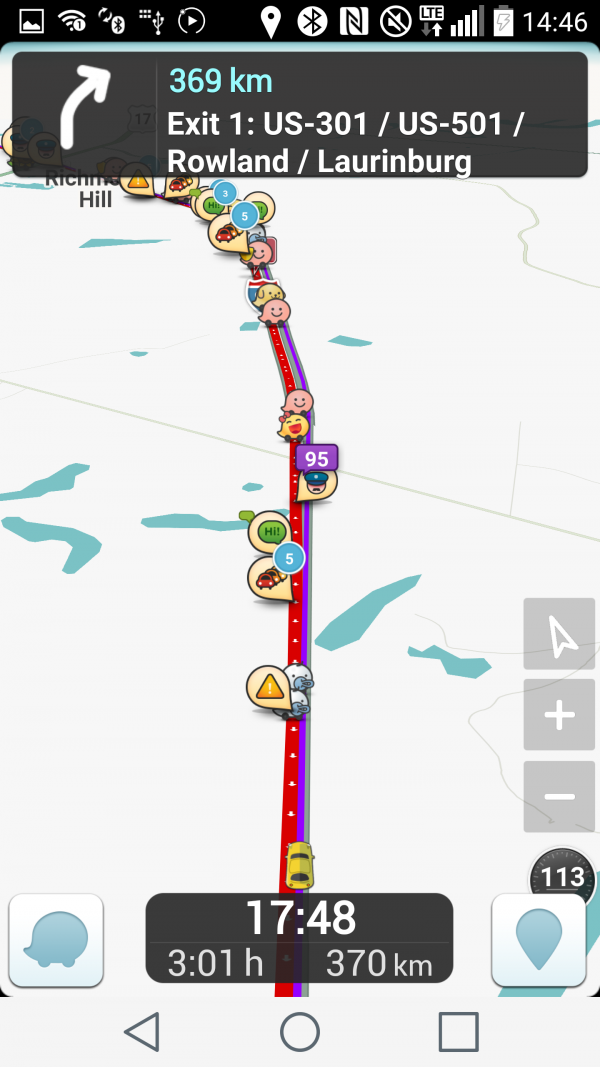Open the report pin button
Image resolution: width=600 pixels, height=1067 pixels.
click(x=539, y=941)
